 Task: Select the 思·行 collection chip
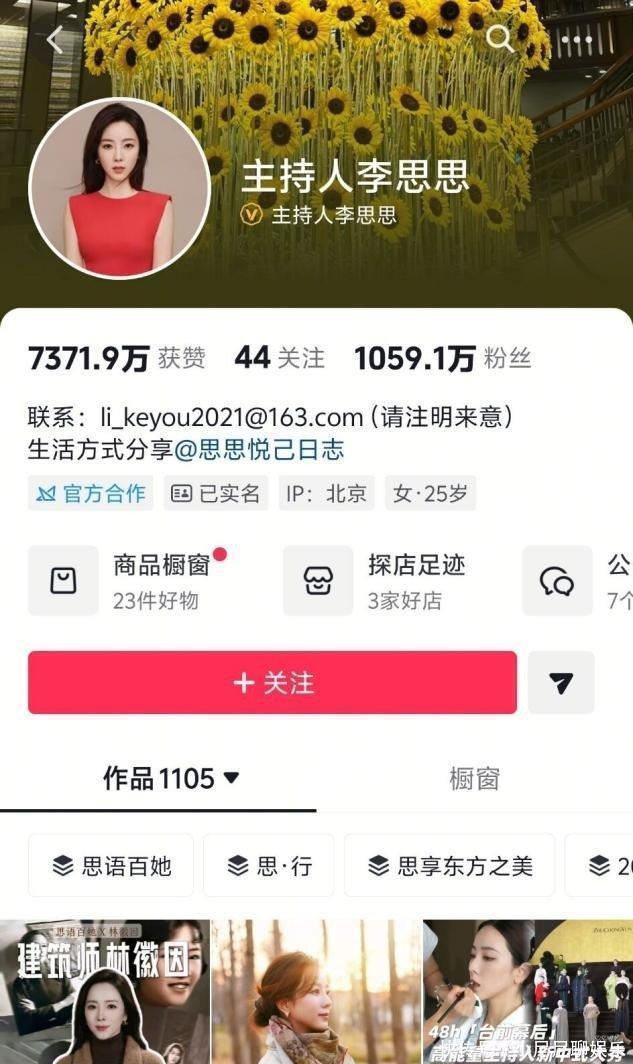(270, 865)
